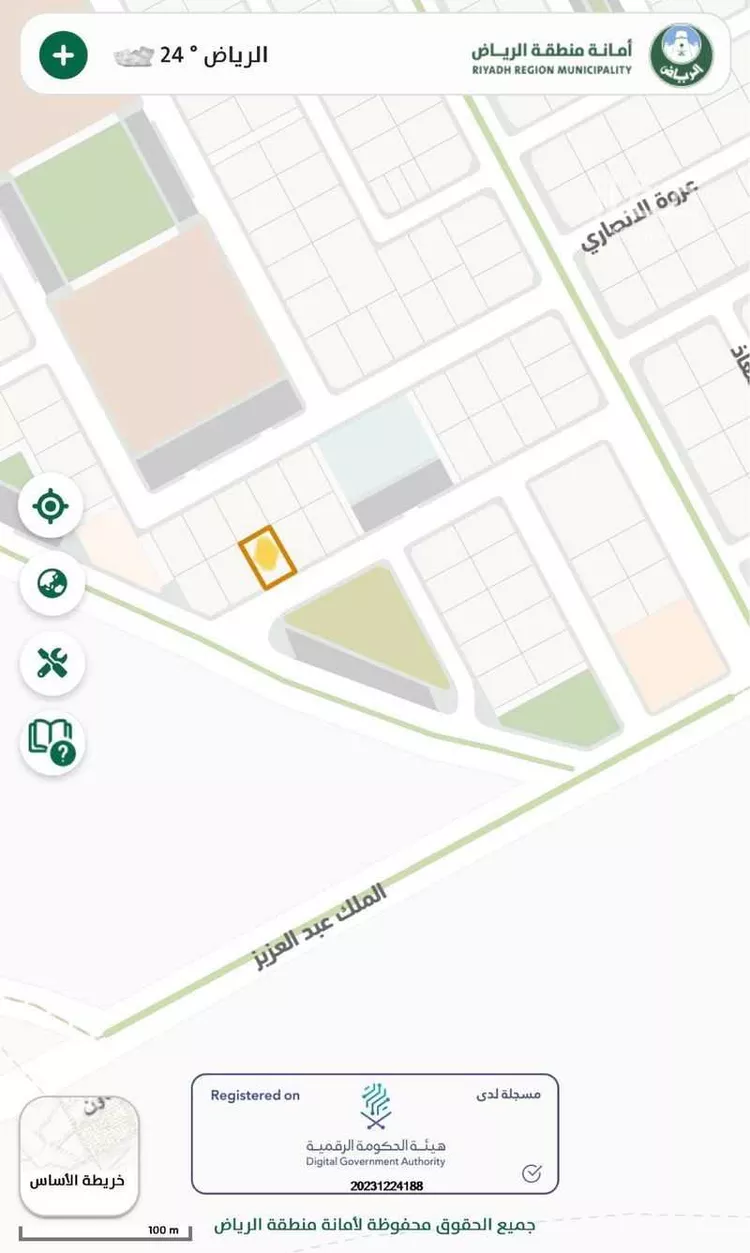Image resolution: width=750 pixels, height=1253 pixels.
Task: Center map on my location
Action: [51, 506]
